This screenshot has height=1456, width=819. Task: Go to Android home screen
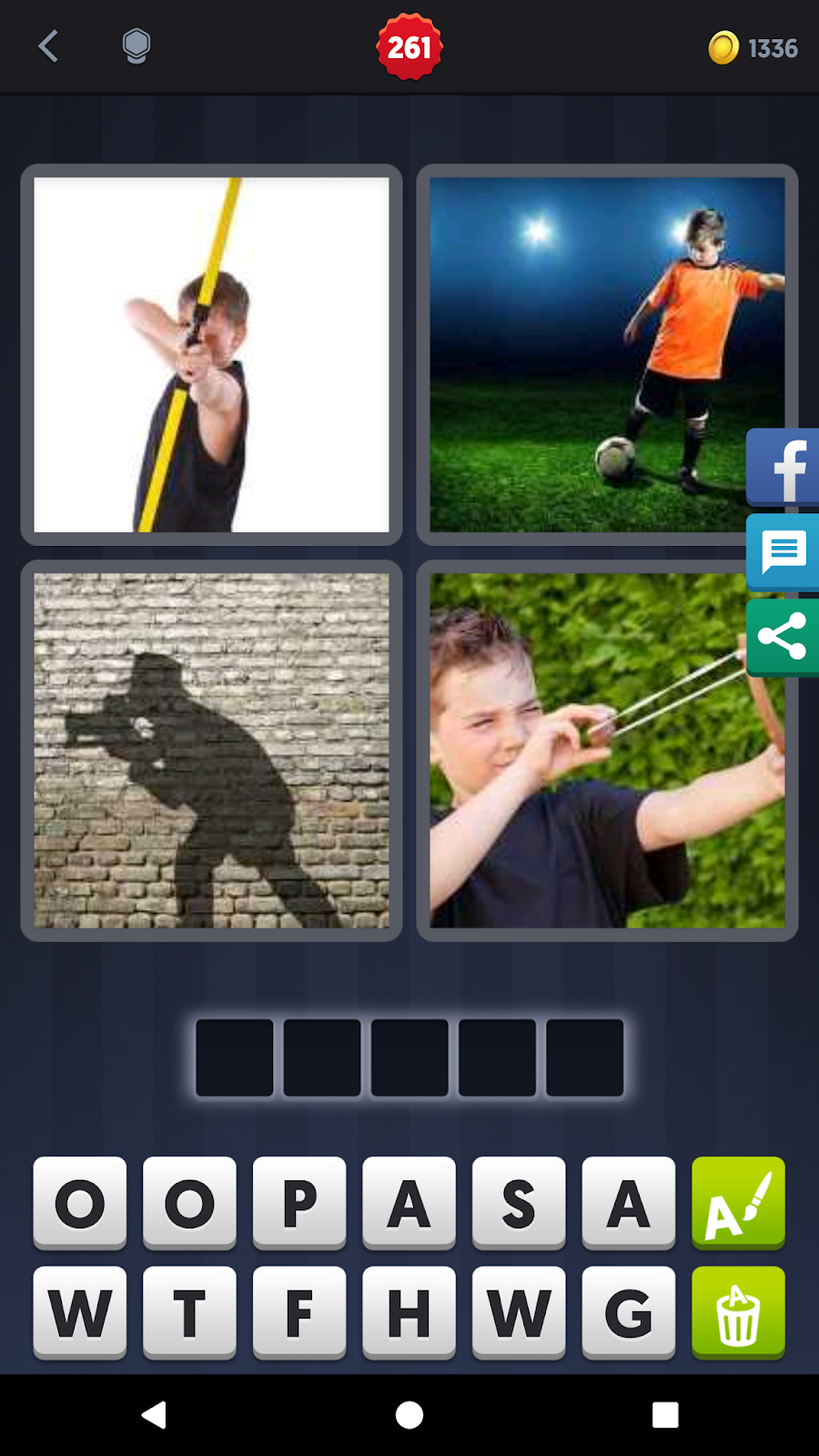point(409,1415)
